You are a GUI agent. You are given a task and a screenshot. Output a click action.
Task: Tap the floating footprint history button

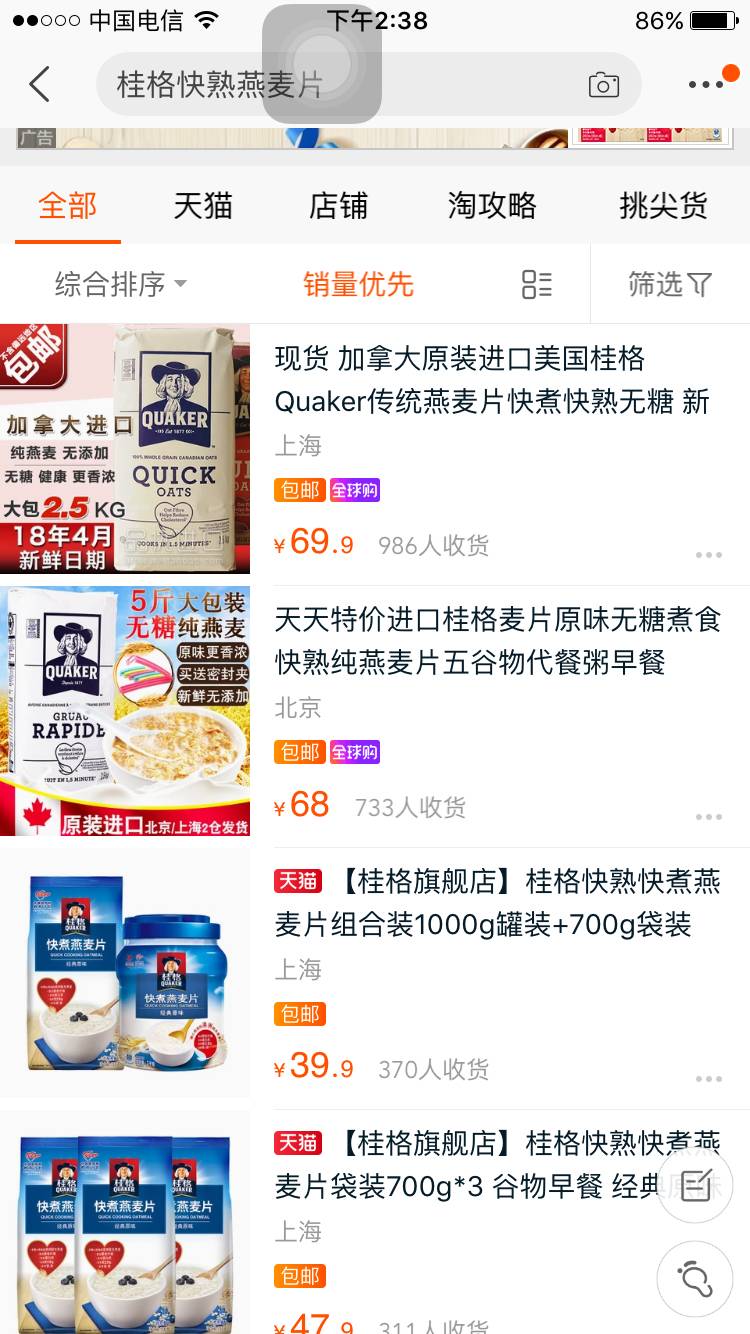pyautogui.click(x=695, y=1278)
